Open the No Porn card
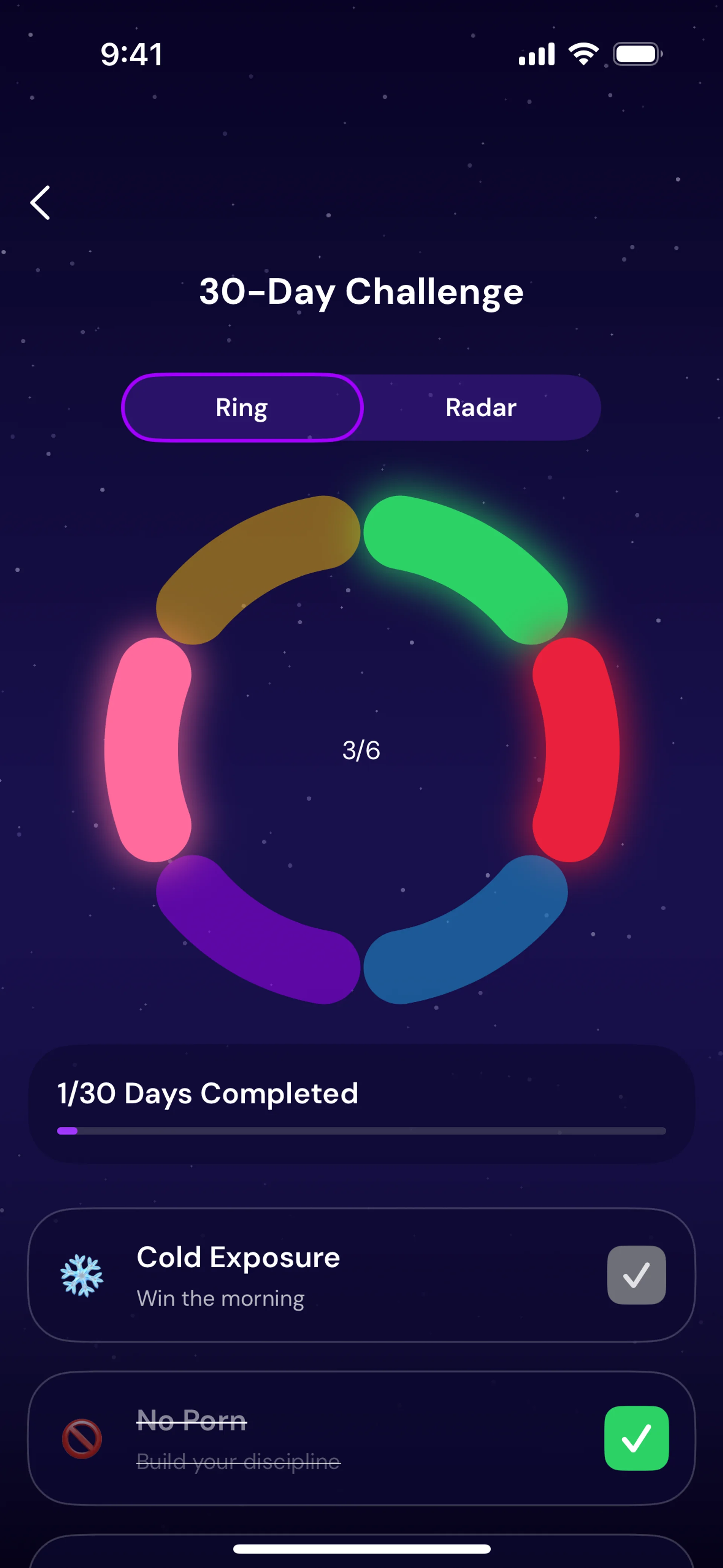 [341, 1438]
